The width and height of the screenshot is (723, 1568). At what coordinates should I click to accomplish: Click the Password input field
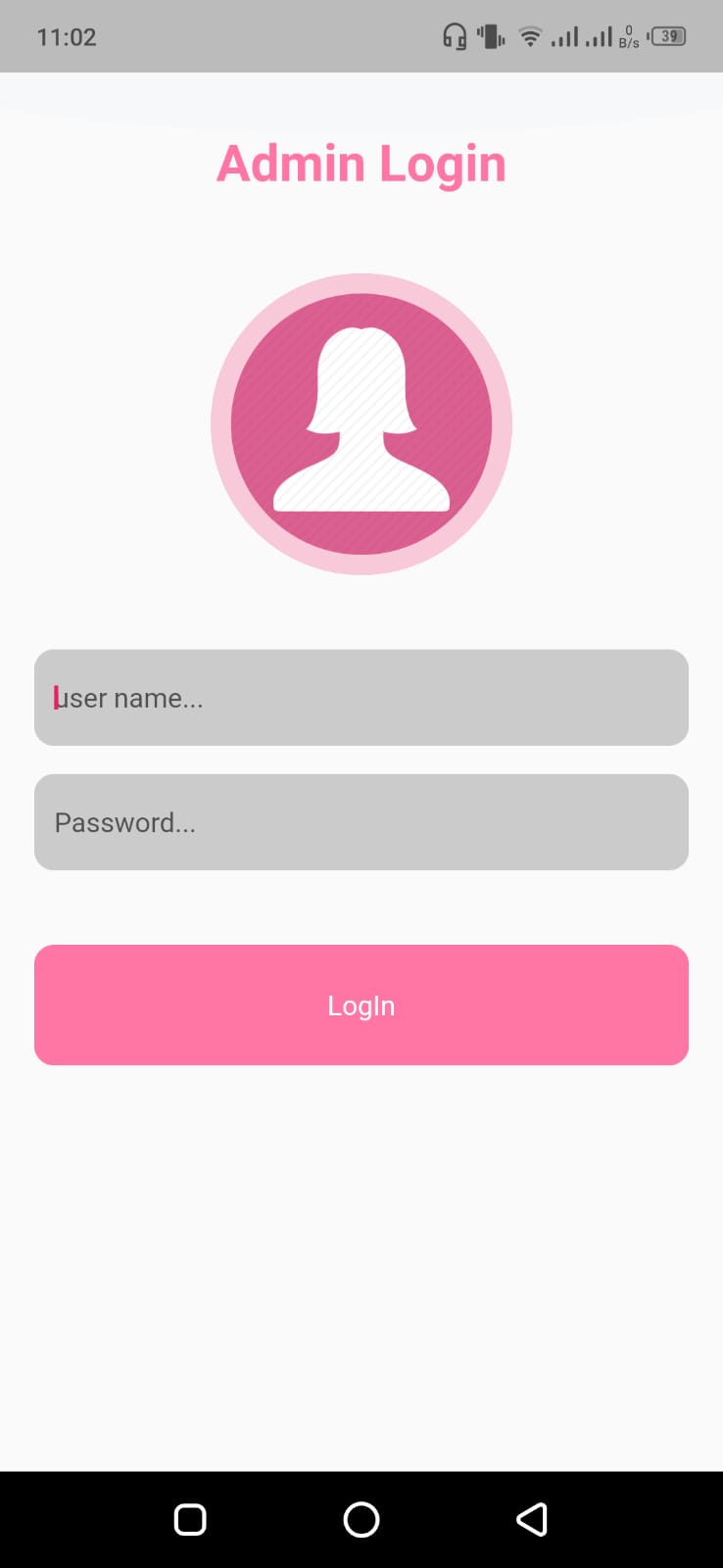(x=361, y=822)
